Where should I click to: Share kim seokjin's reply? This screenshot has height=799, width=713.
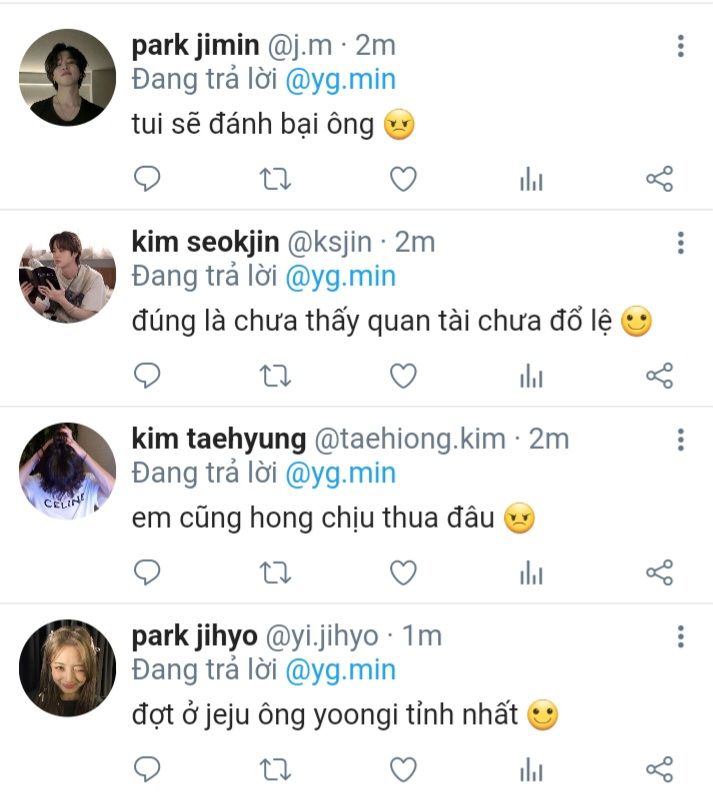pos(659,376)
